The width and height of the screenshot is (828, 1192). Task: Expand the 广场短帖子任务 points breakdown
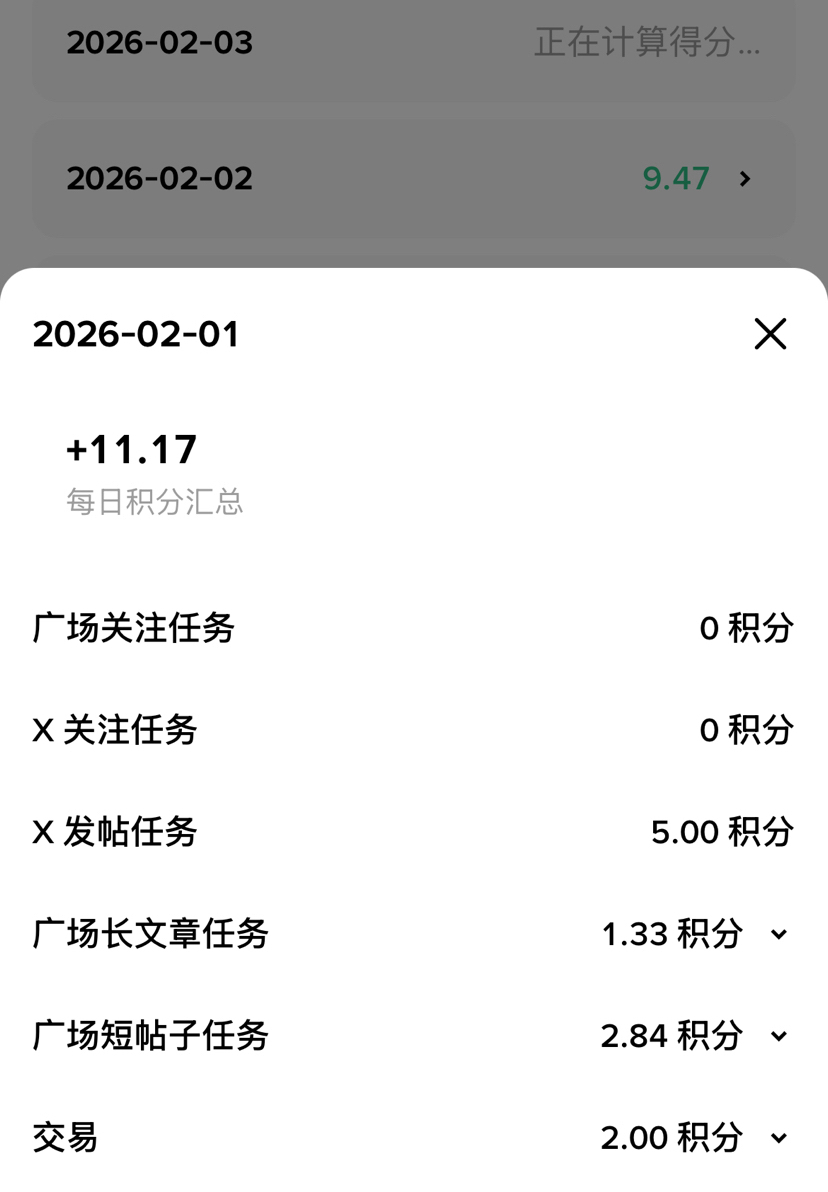779,1036
